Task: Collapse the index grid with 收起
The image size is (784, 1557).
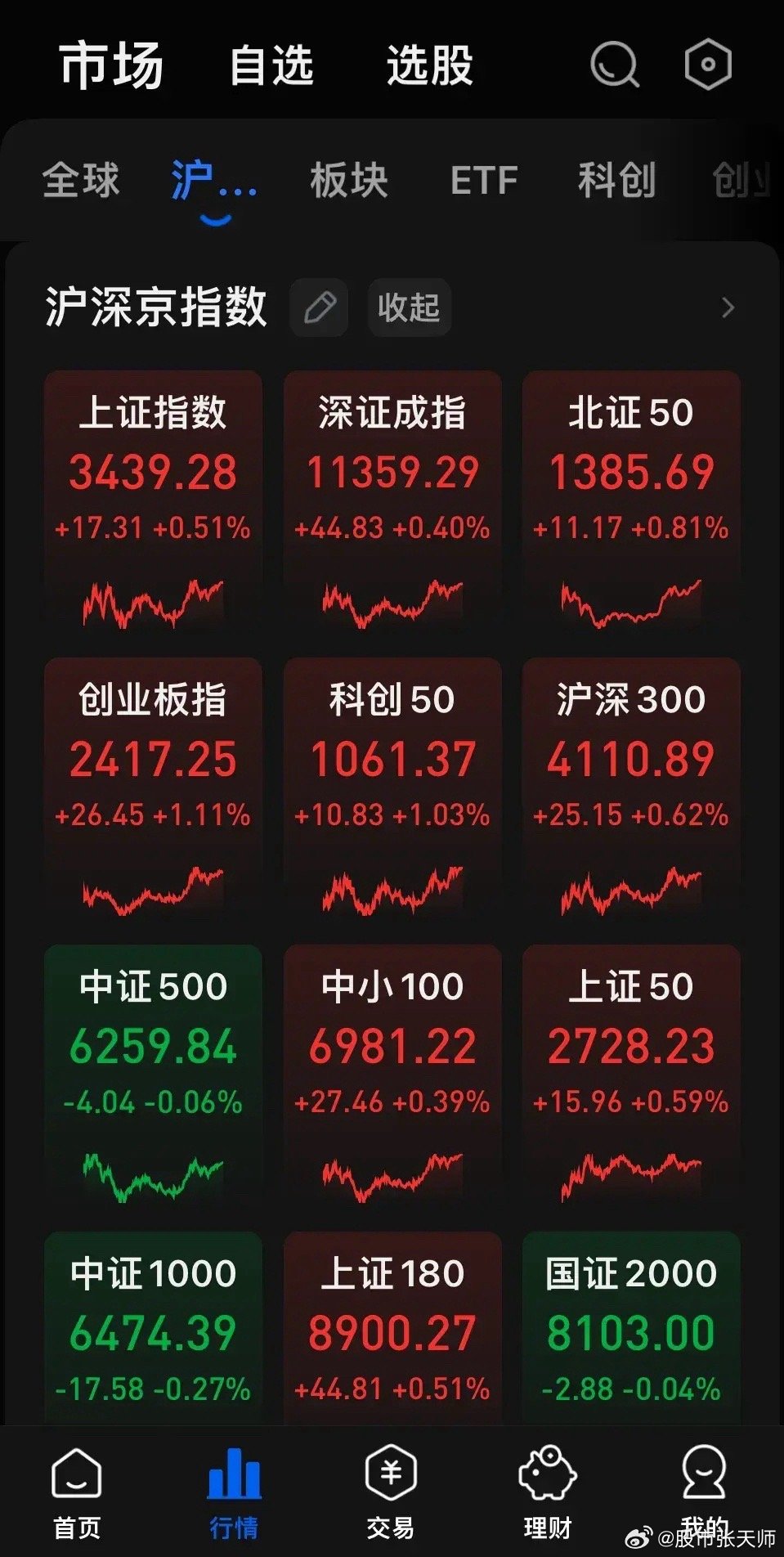Action: click(409, 307)
